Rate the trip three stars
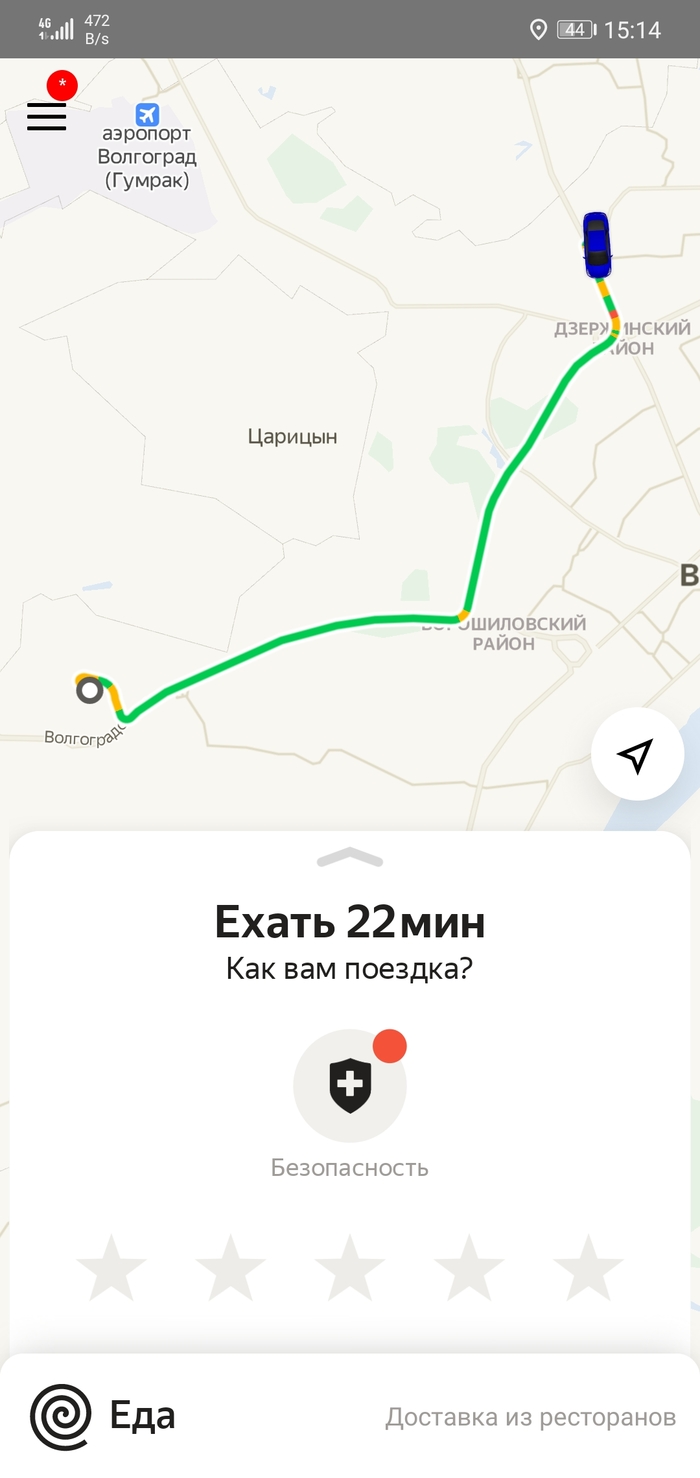700x1478 pixels. click(350, 1268)
